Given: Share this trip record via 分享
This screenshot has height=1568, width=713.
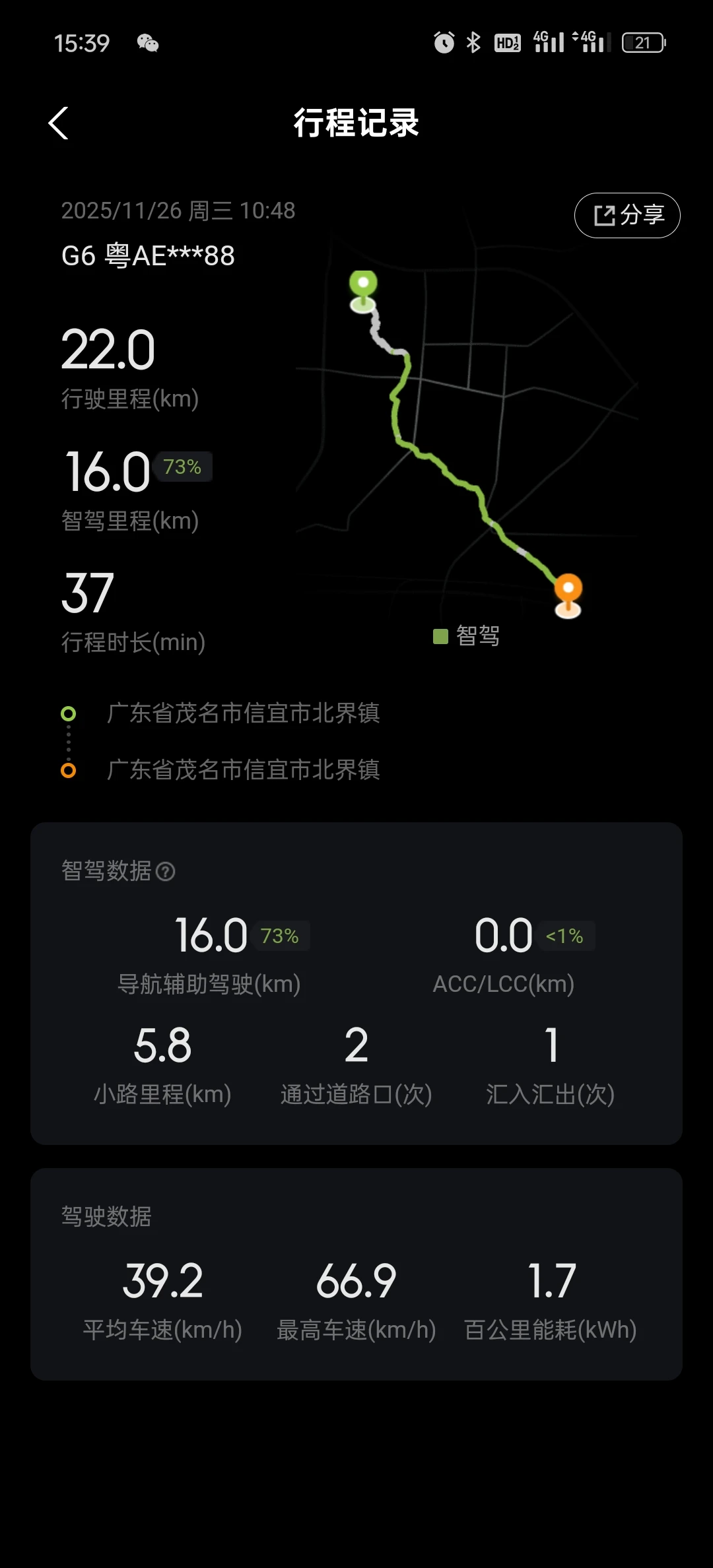Looking at the screenshot, I should point(627,215).
